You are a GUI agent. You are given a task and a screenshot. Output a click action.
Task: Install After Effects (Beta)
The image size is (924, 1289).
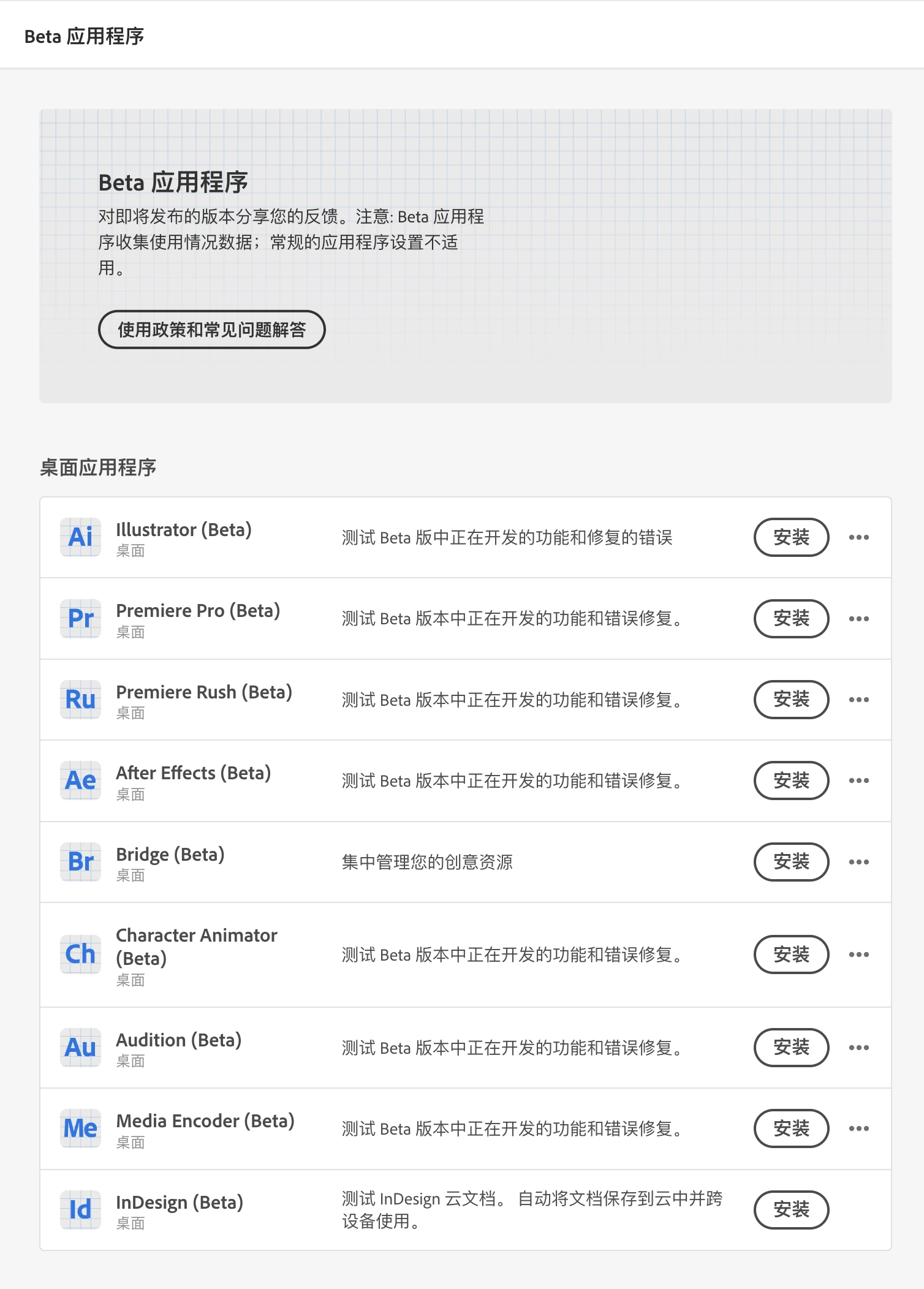790,781
